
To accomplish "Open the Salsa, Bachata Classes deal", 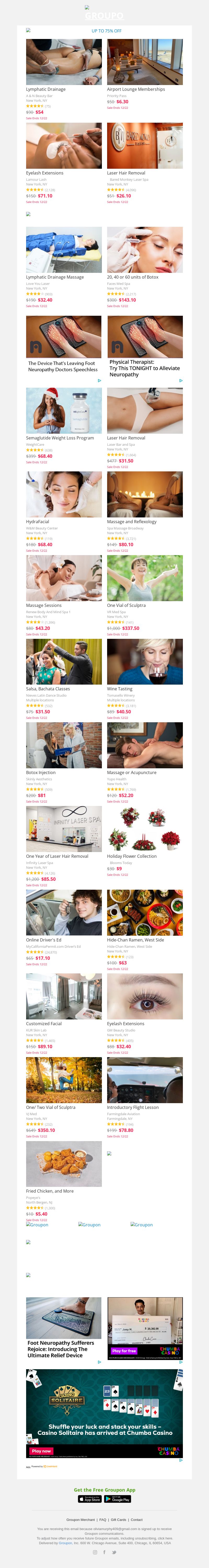I will (x=63, y=662).
